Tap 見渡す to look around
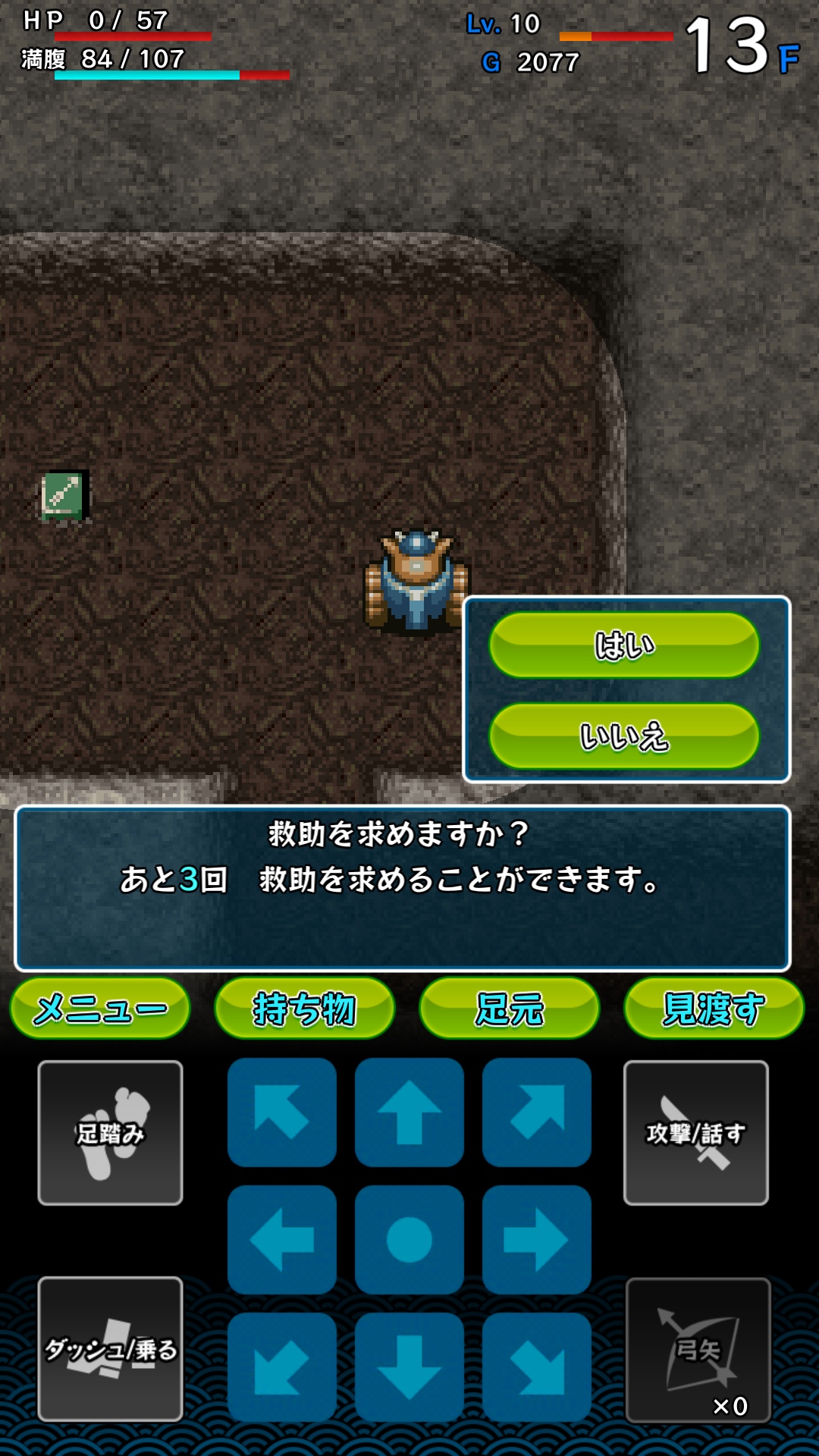This screenshot has width=819, height=1456. point(714,1009)
